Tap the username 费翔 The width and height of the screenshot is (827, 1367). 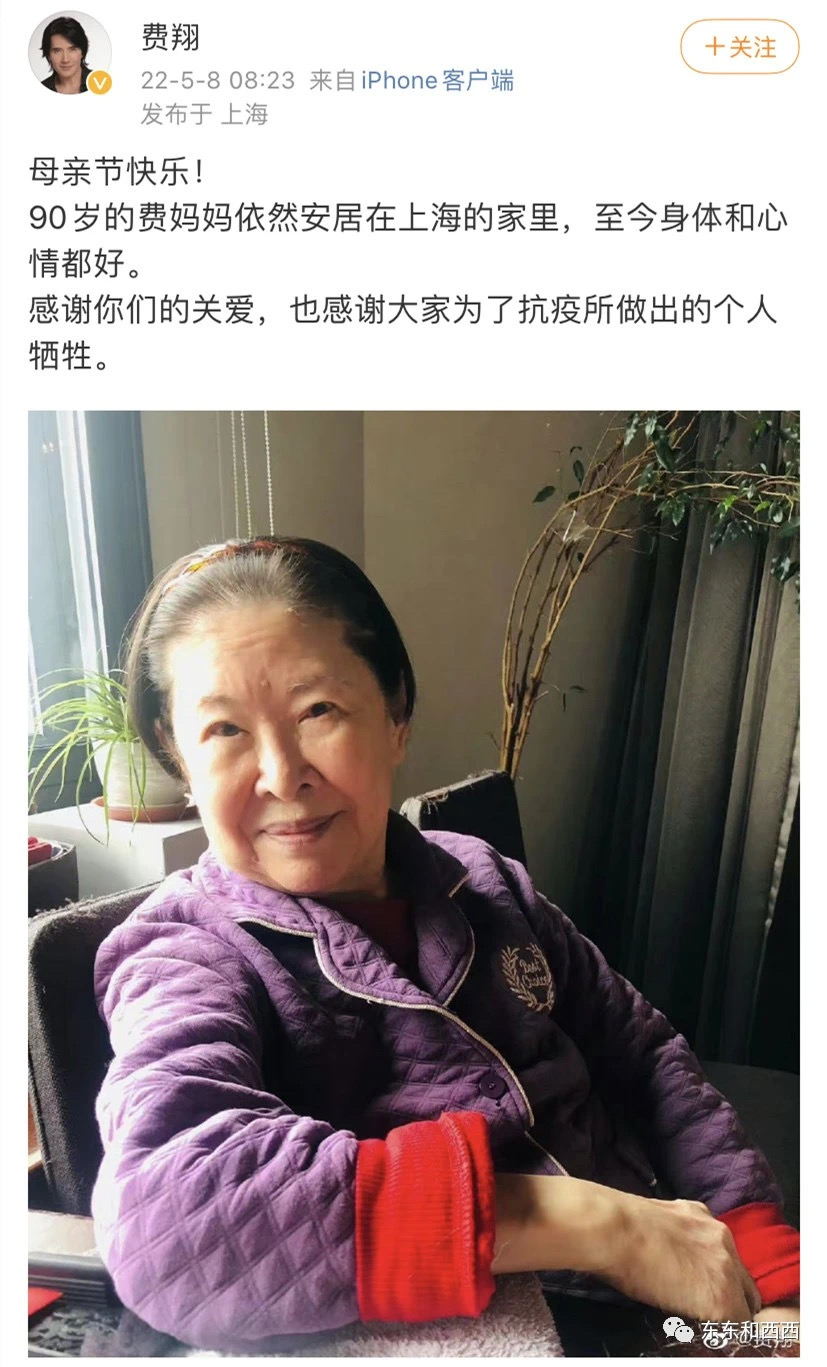click(x=170, y=37)
